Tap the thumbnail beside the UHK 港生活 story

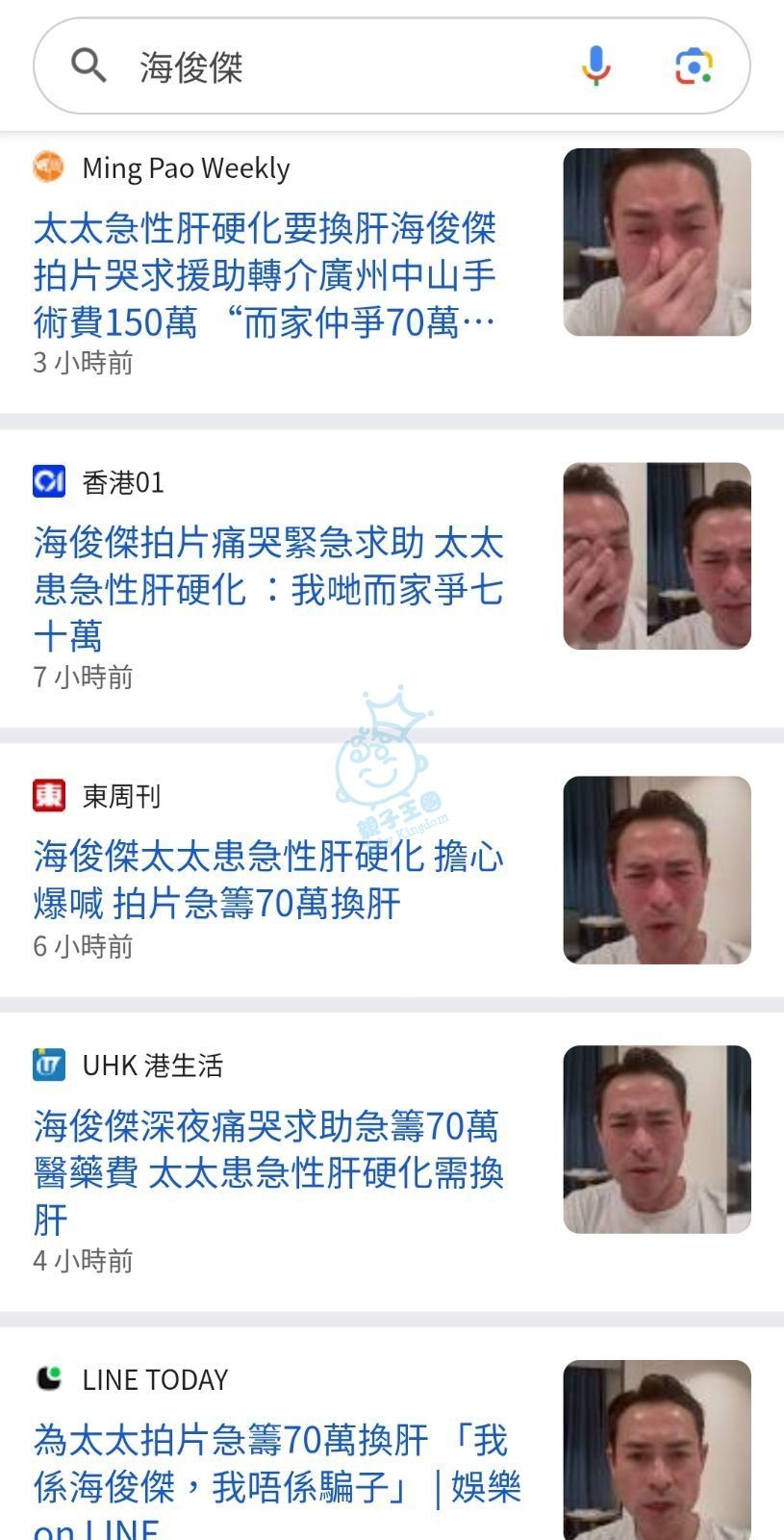tap(657, 1139)
